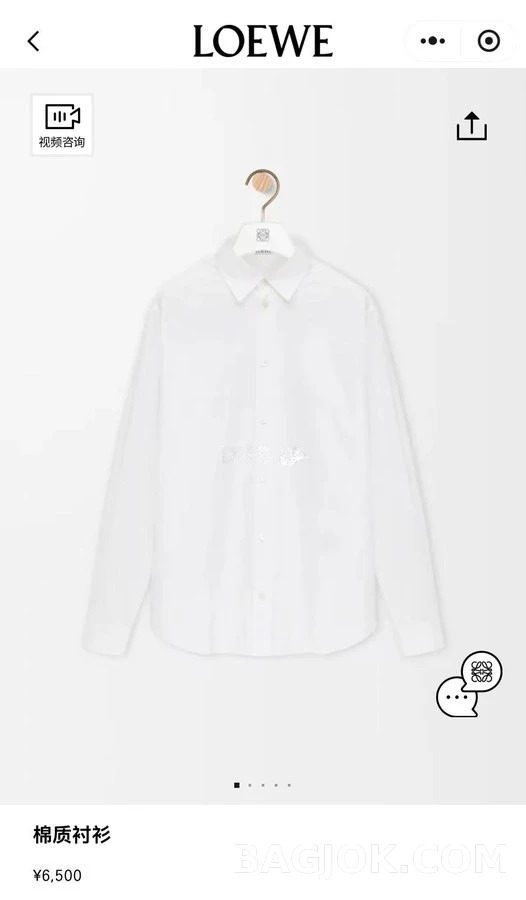Jump to the second image indicator dot

(x=250, y=785)
